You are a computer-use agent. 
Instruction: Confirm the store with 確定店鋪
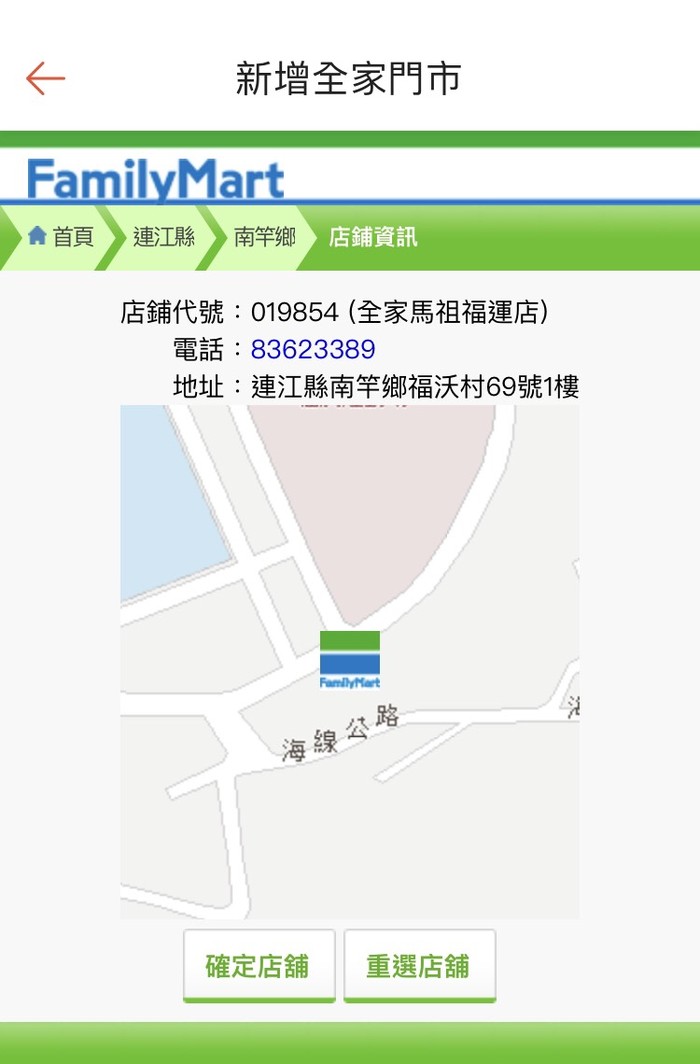click(x=258, y=966)
